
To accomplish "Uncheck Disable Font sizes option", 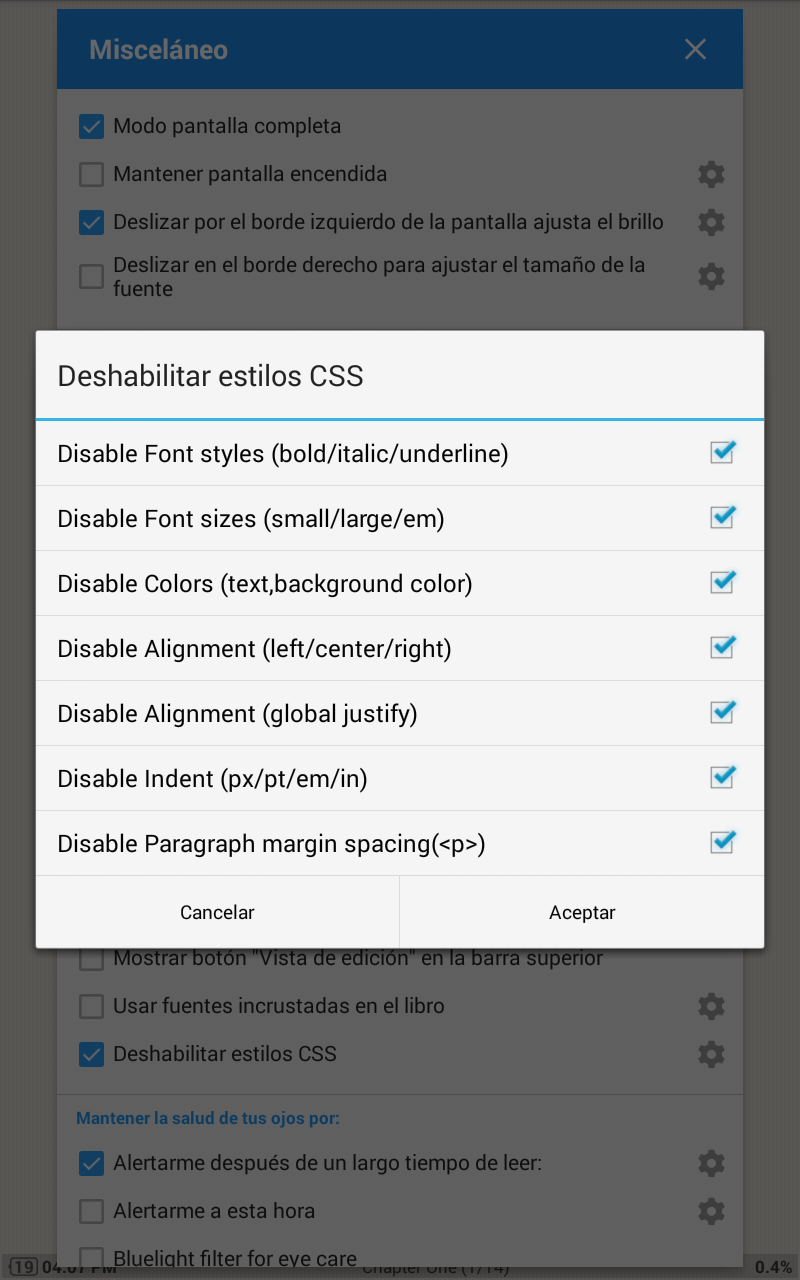I will coord(722,518).
